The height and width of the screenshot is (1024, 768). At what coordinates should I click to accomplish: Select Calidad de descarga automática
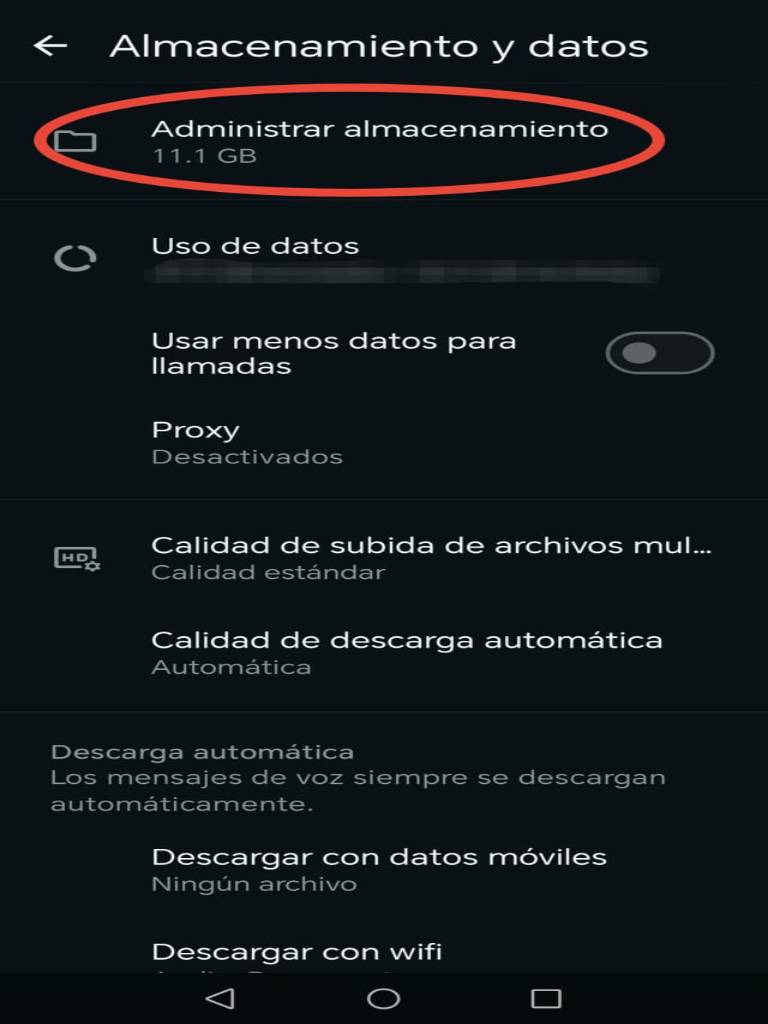tap(406, 652)
